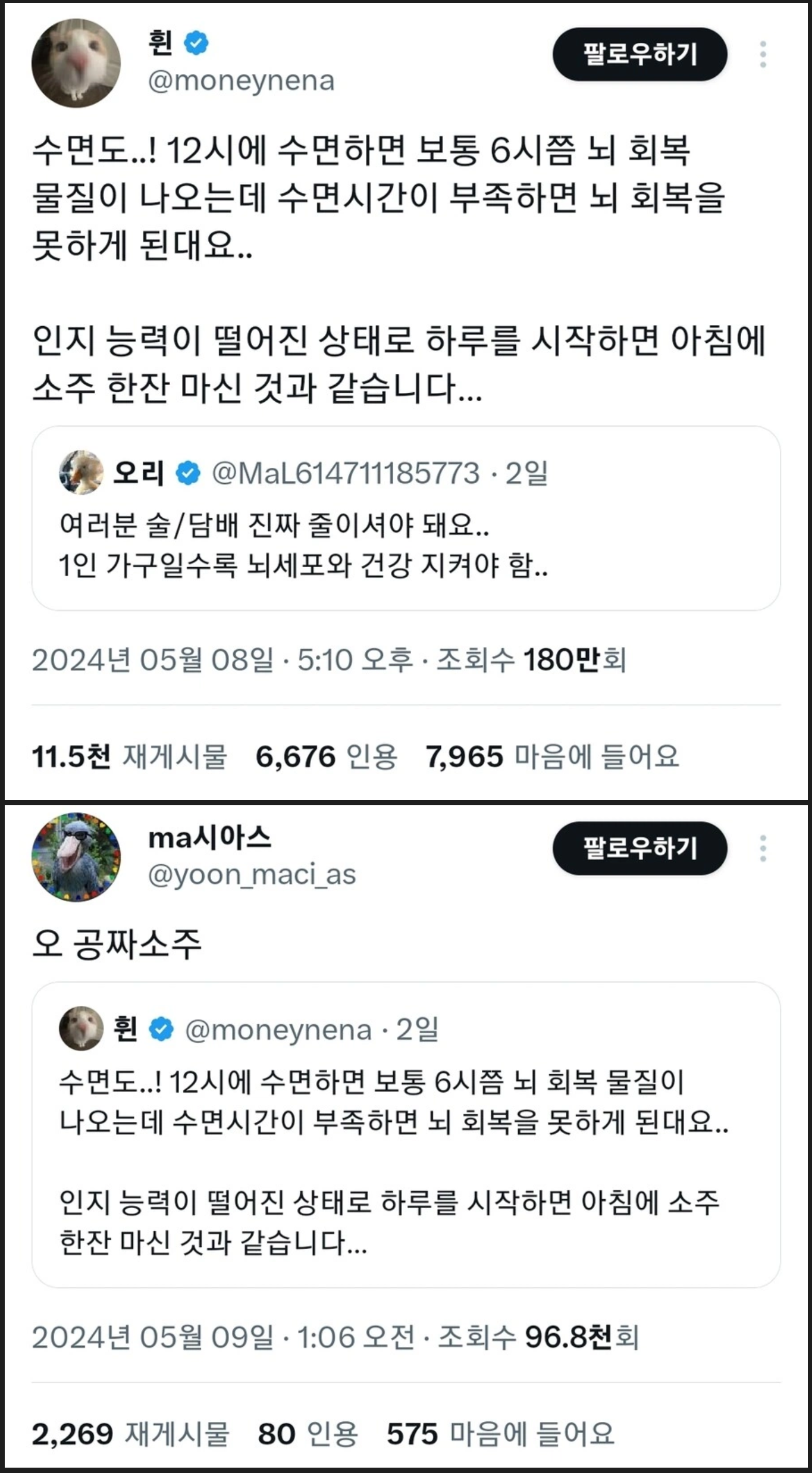View the 7,965 likes list
This screenshot has width=812, height=1473.
[x=553, y=756]
